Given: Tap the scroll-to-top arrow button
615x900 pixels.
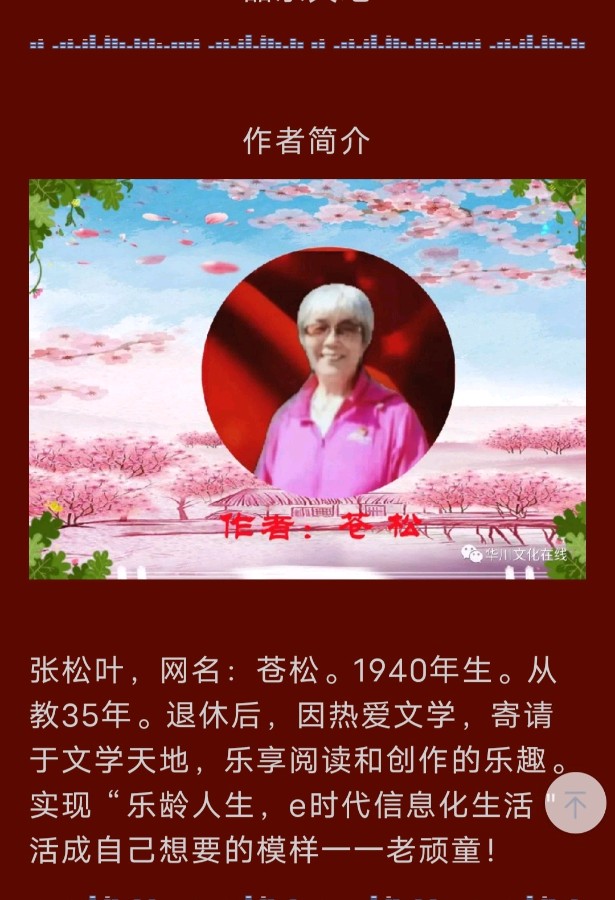Looking at the screenshot, I should point(575,803).
